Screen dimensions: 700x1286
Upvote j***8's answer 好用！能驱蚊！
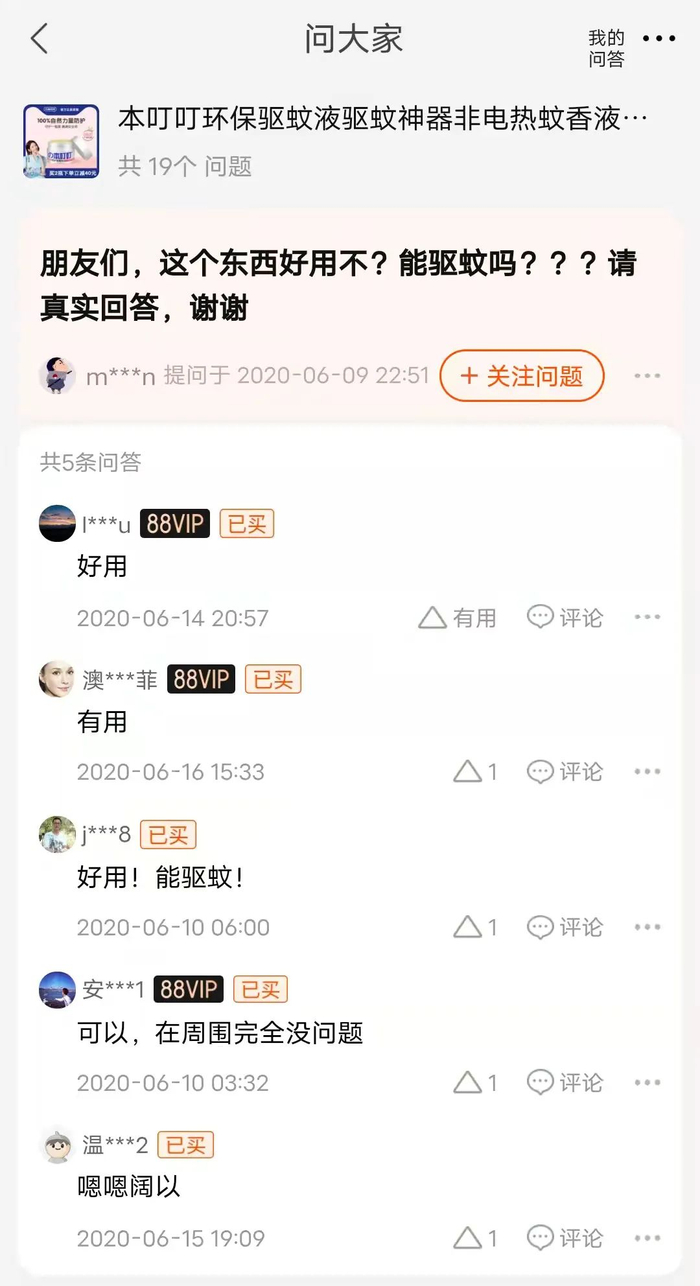tap(475, 927)
